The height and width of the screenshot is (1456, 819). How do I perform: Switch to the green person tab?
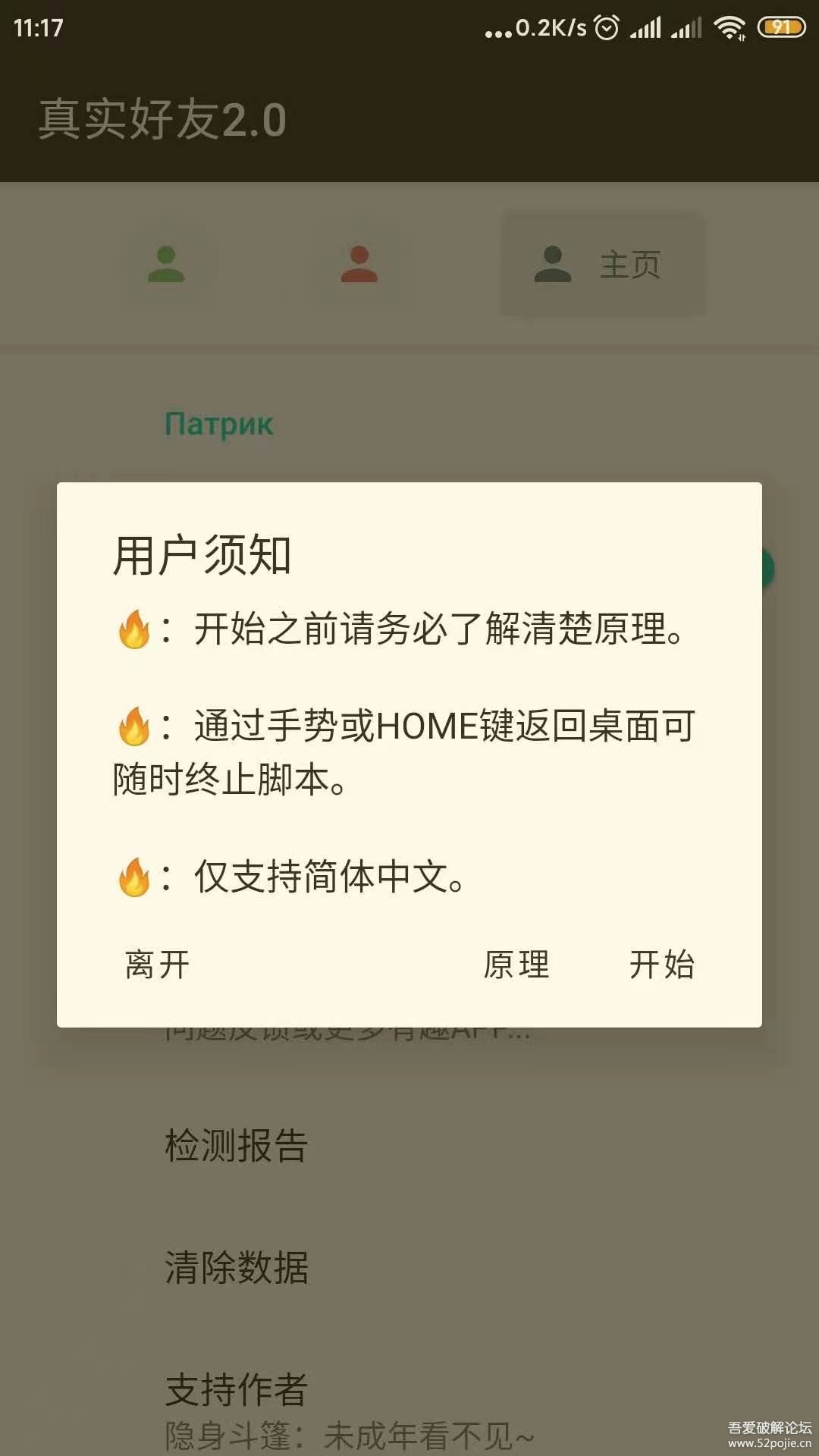click(166, 265)
